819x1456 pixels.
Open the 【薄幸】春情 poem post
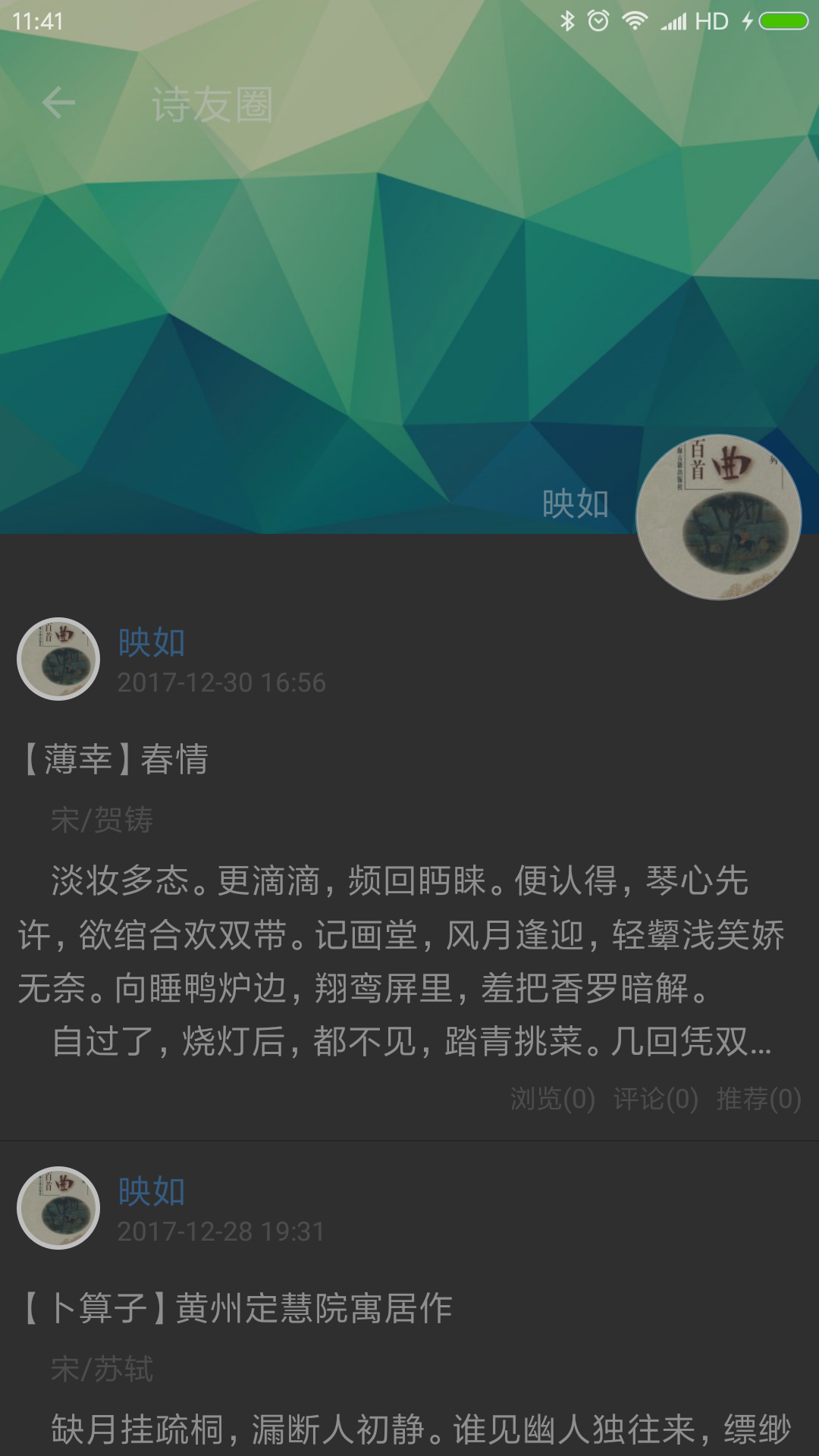click(x=114, y=759)
